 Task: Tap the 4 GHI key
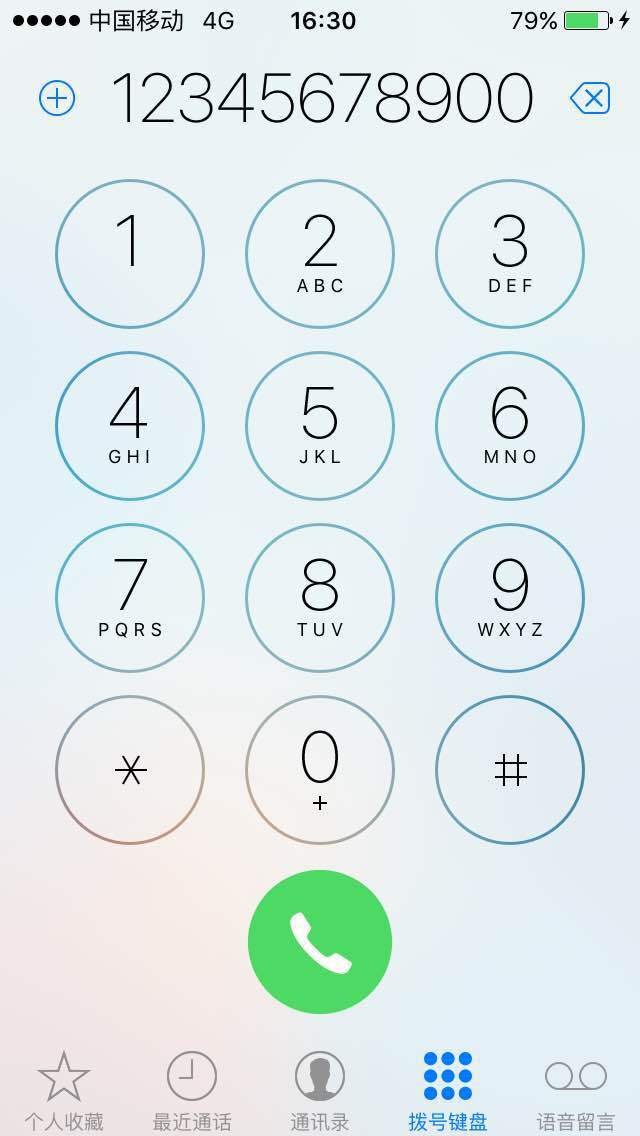[x=130, y=426]
